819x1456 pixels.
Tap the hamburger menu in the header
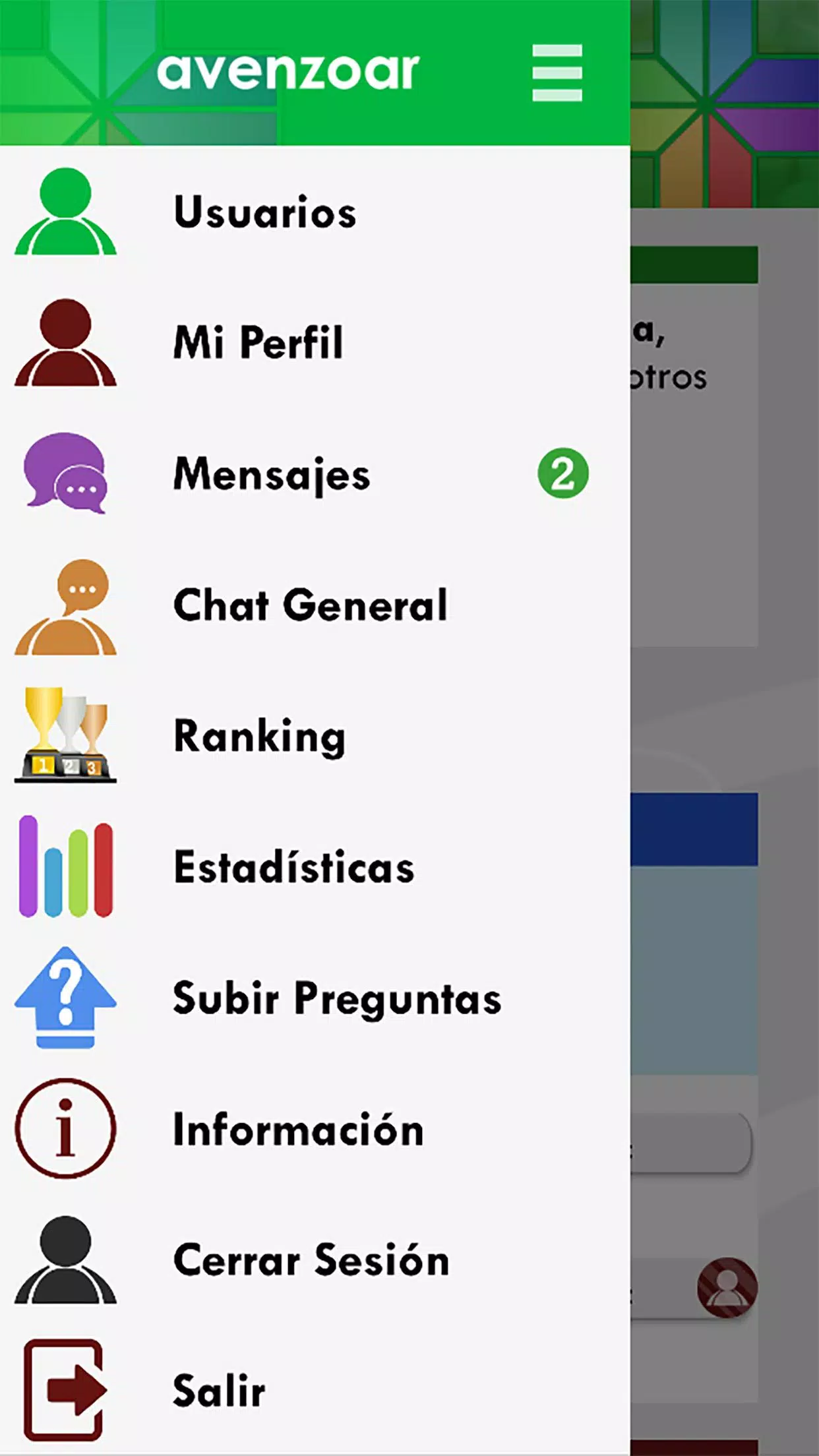tap(556, 73)
